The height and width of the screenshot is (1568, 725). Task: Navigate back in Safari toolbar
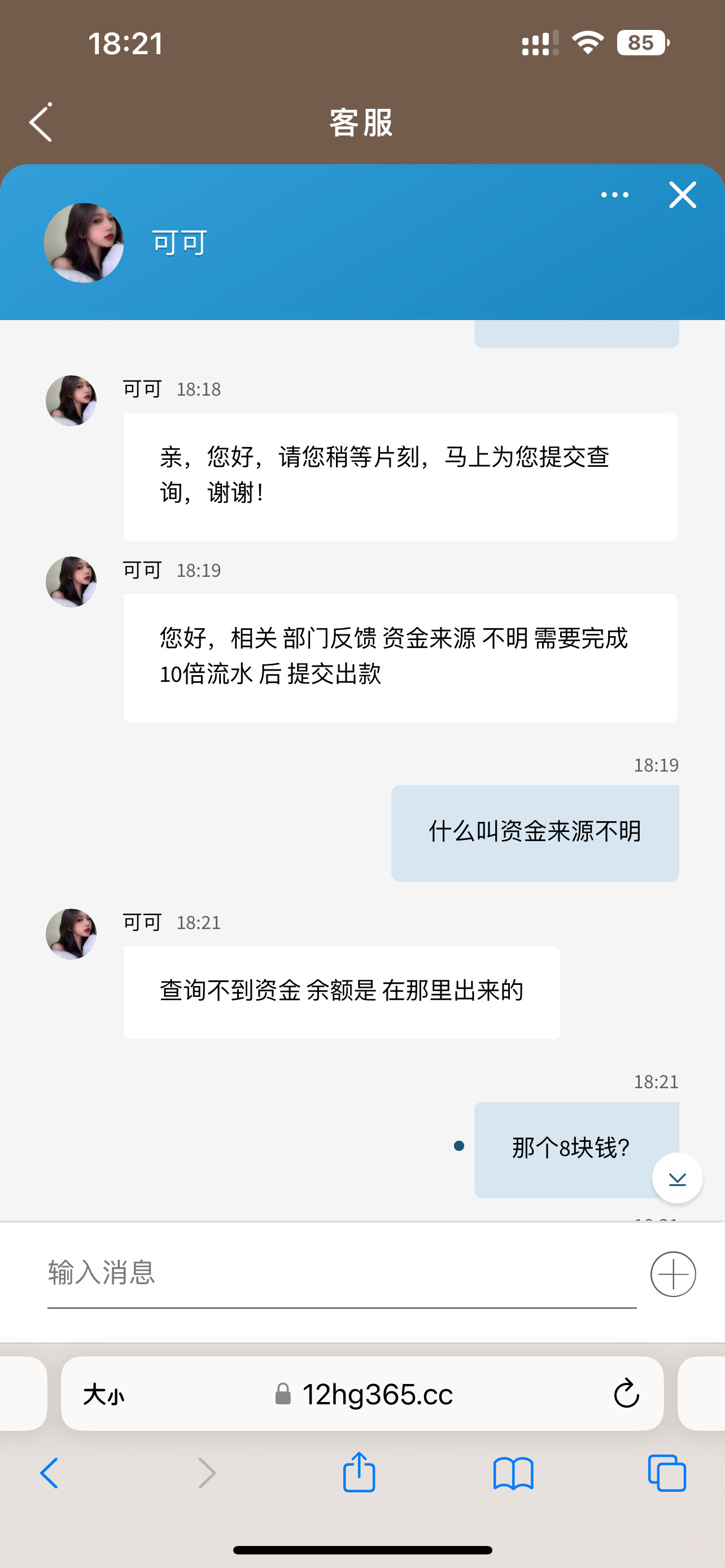coord(49,1474)
